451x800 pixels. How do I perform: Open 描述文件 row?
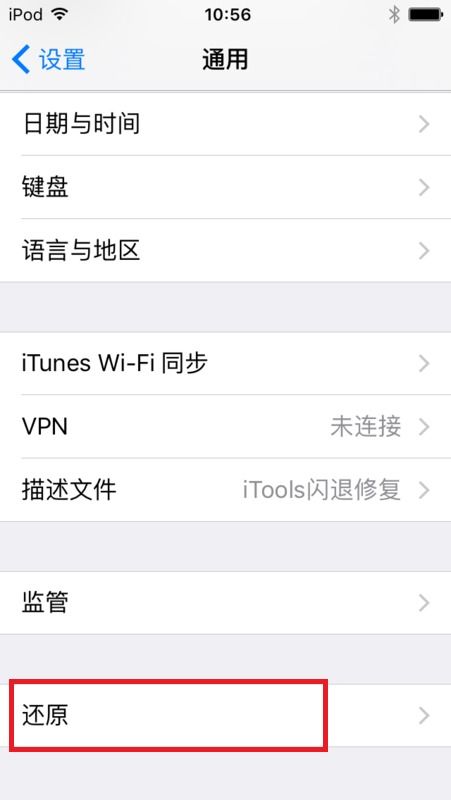pyautogui.click(x=226, y=490)
